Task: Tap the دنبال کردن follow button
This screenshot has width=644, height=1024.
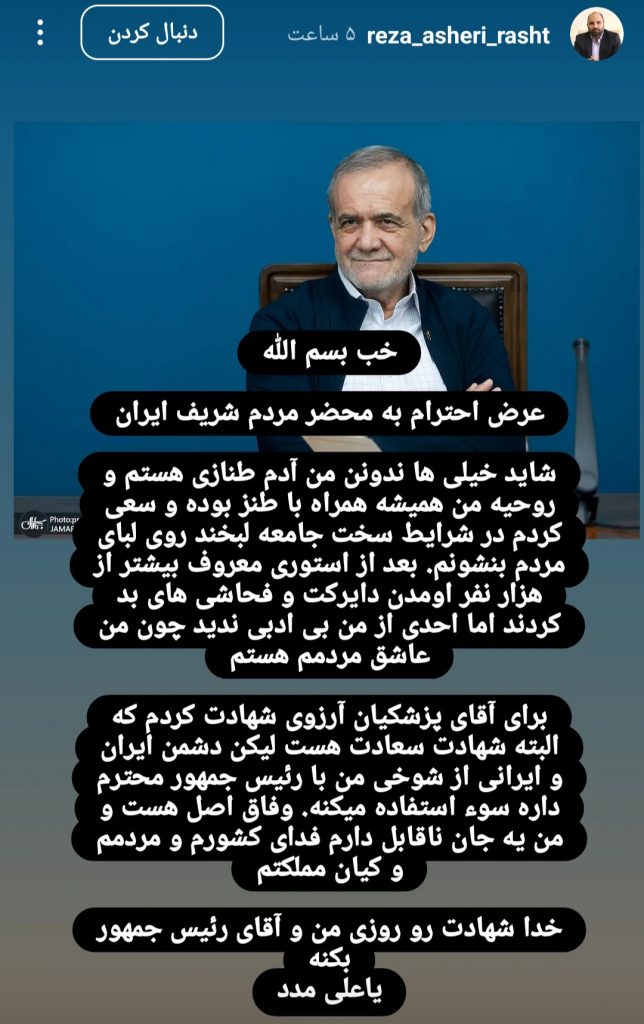Action: (152, 33)
